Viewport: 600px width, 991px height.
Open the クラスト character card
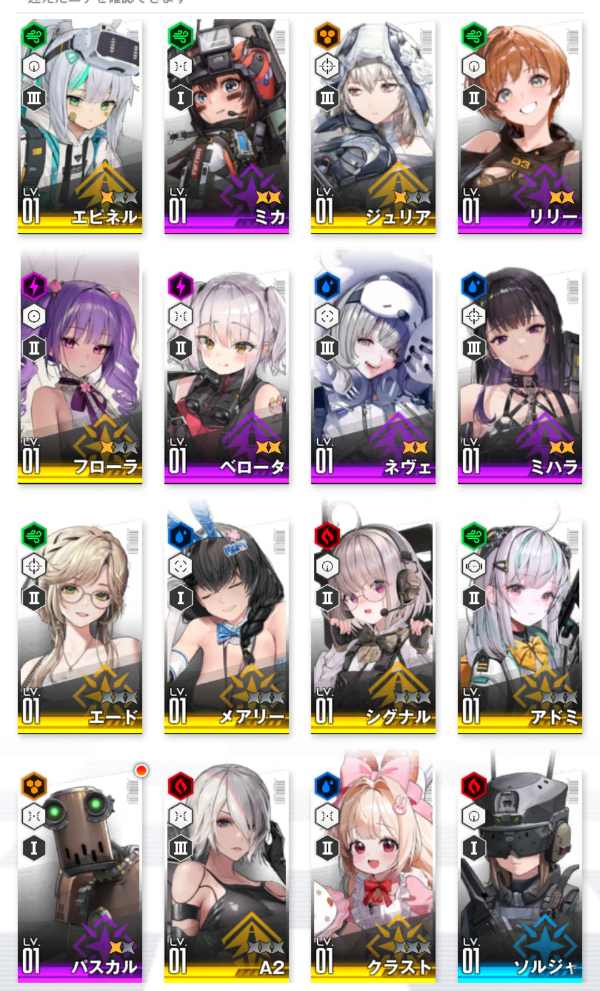(373, 875)
